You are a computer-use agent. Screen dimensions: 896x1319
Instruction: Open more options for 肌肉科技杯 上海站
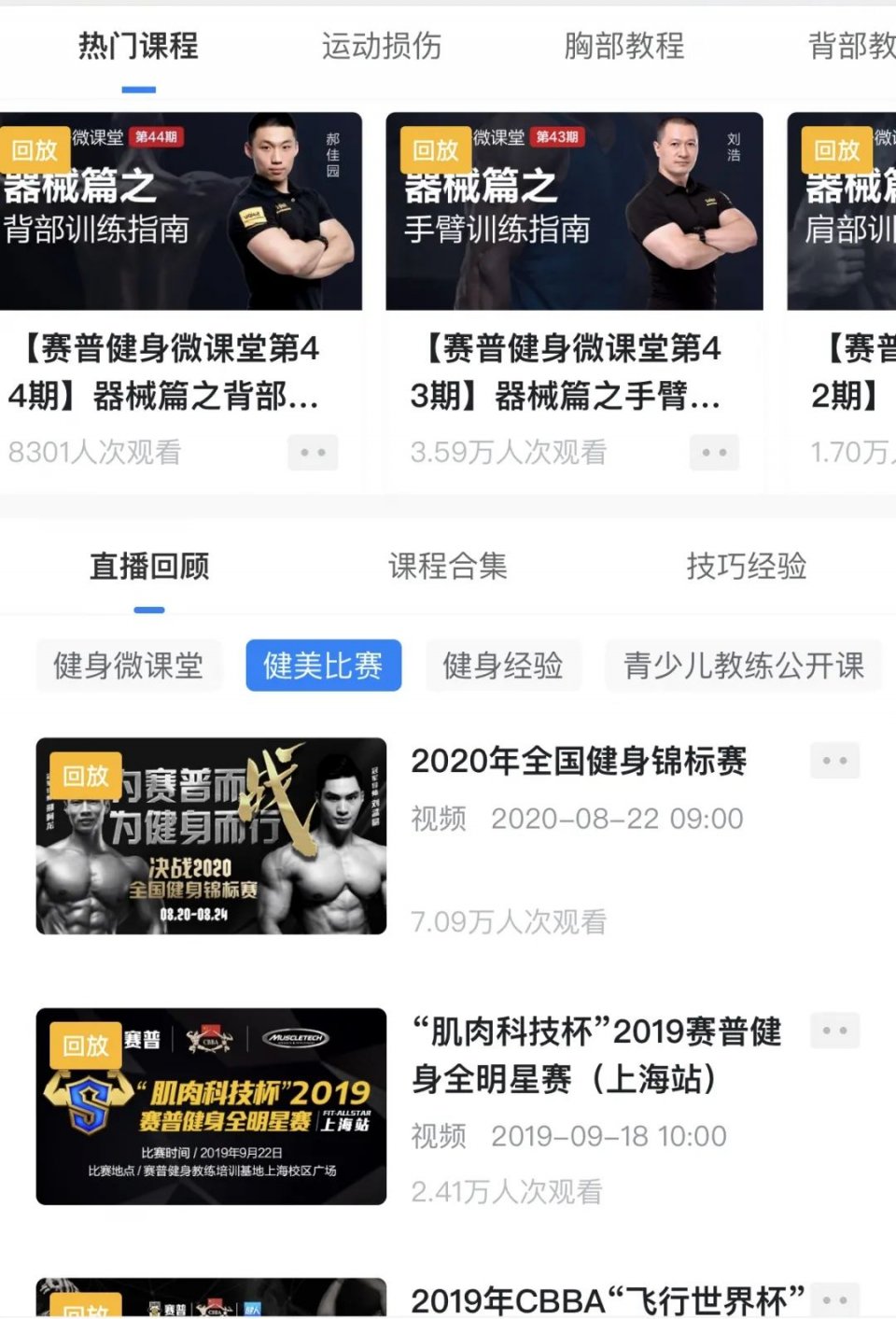[x=834, y=1031]
